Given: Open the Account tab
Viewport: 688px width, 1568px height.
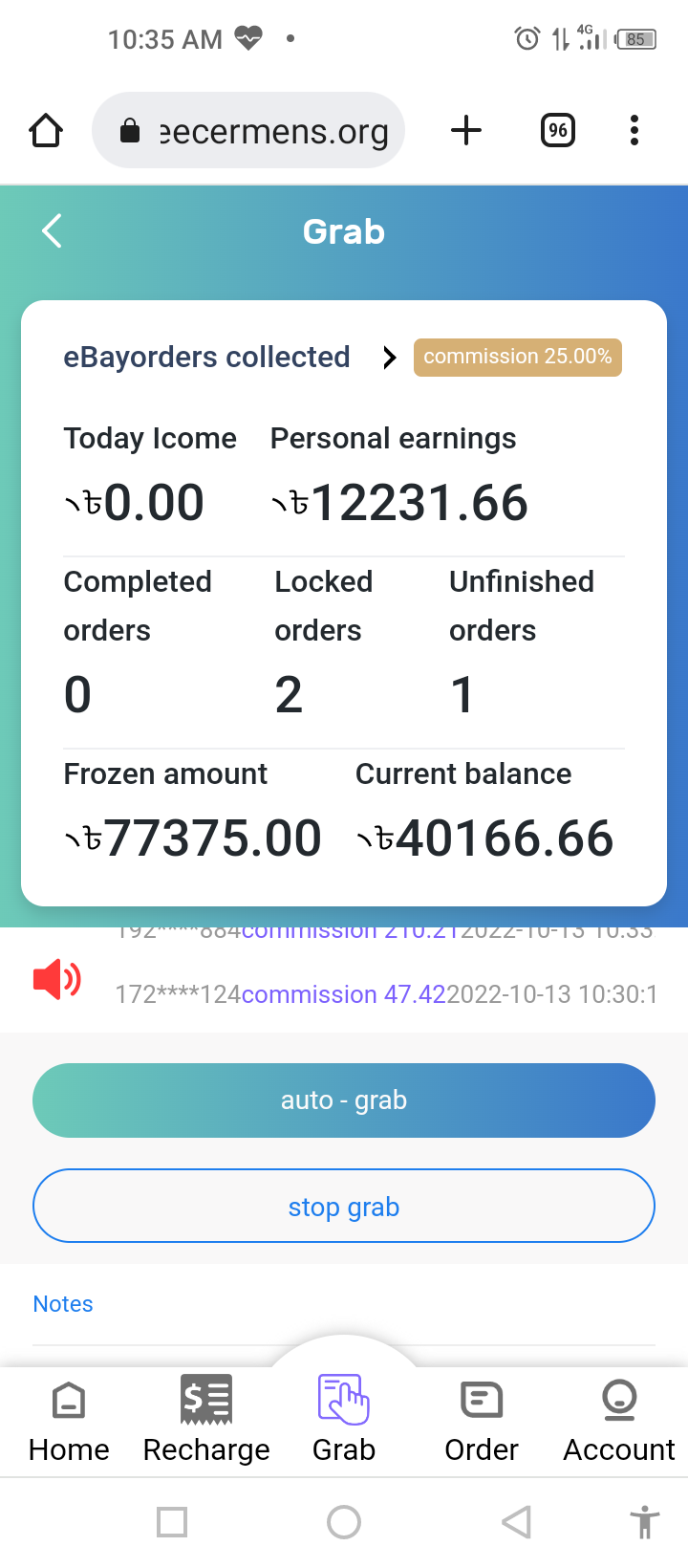Looking at the screenshot, I should click(x=619, y=1420).
